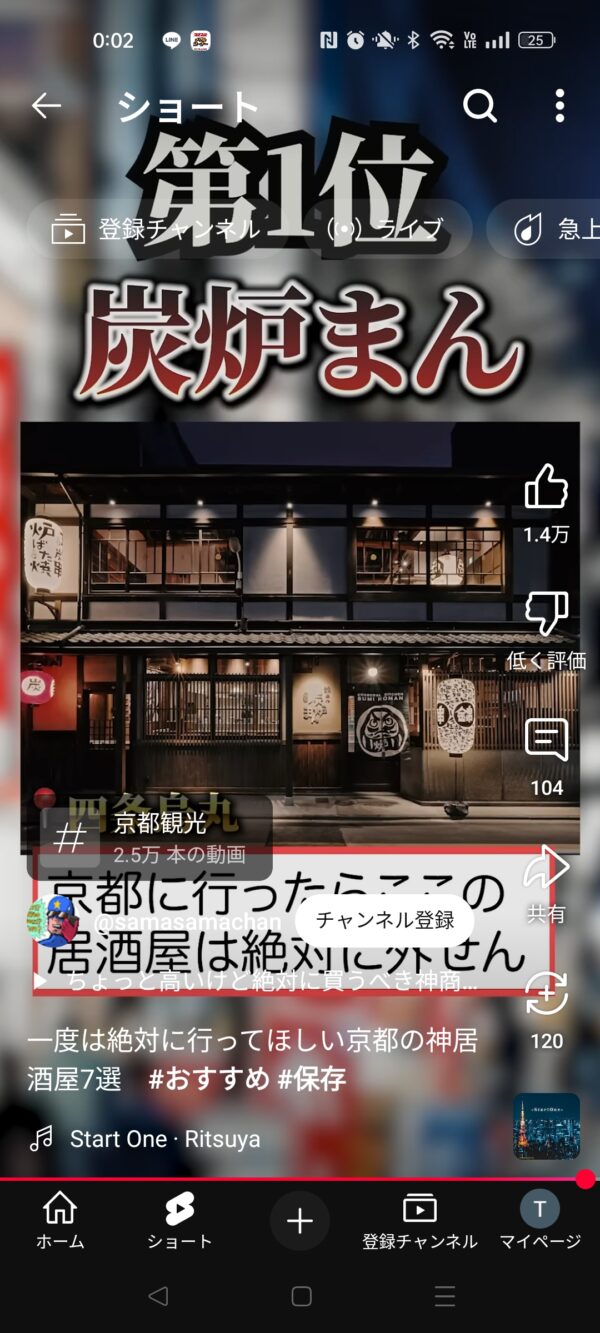Open the @samasamachan channel avatar
Screen dimensions: 600x1333
click(x=50, y=920)
